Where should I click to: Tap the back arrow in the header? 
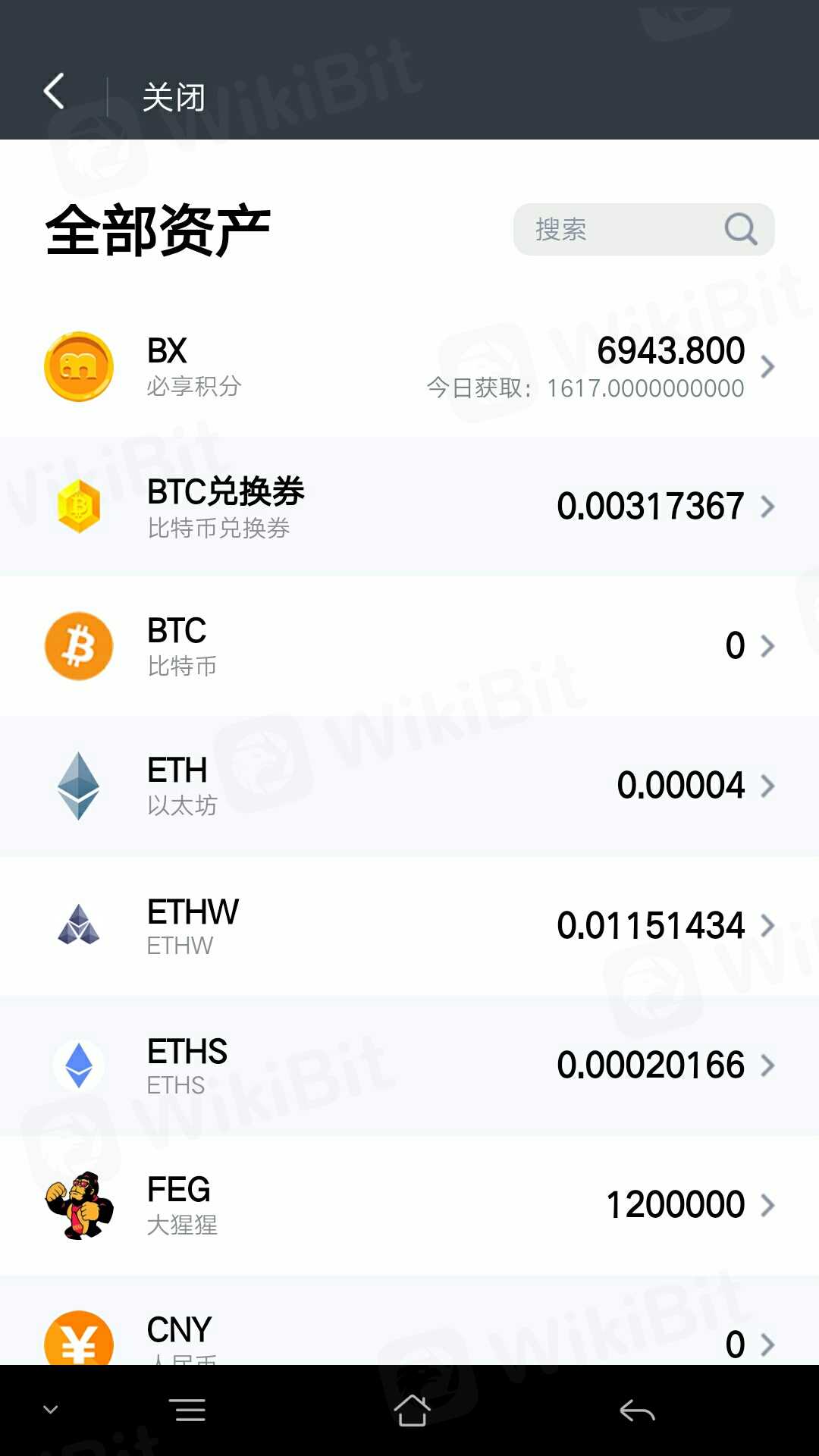54,92
